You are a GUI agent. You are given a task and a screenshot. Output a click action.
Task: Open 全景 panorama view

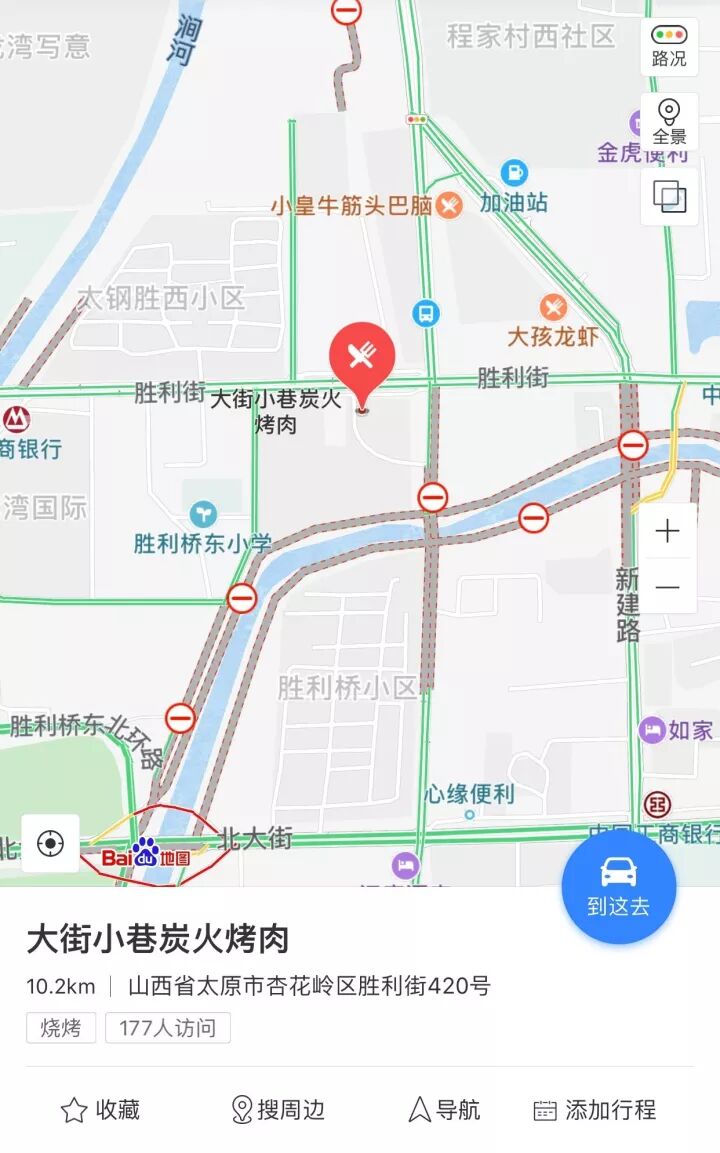[x=669, y=122]
